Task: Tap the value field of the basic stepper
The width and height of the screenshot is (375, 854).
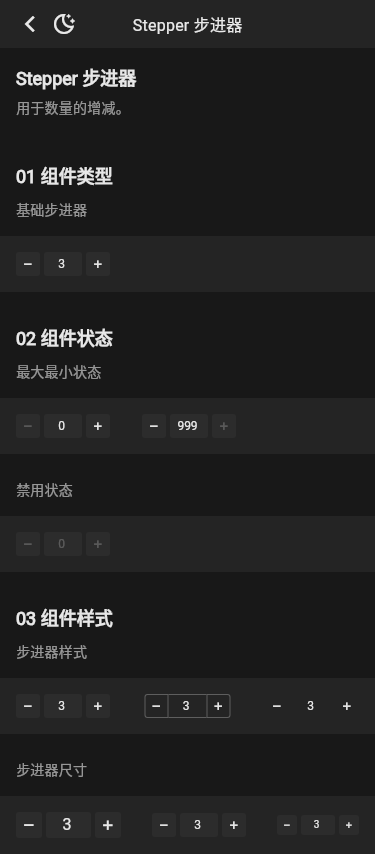Action: [63, 264]
